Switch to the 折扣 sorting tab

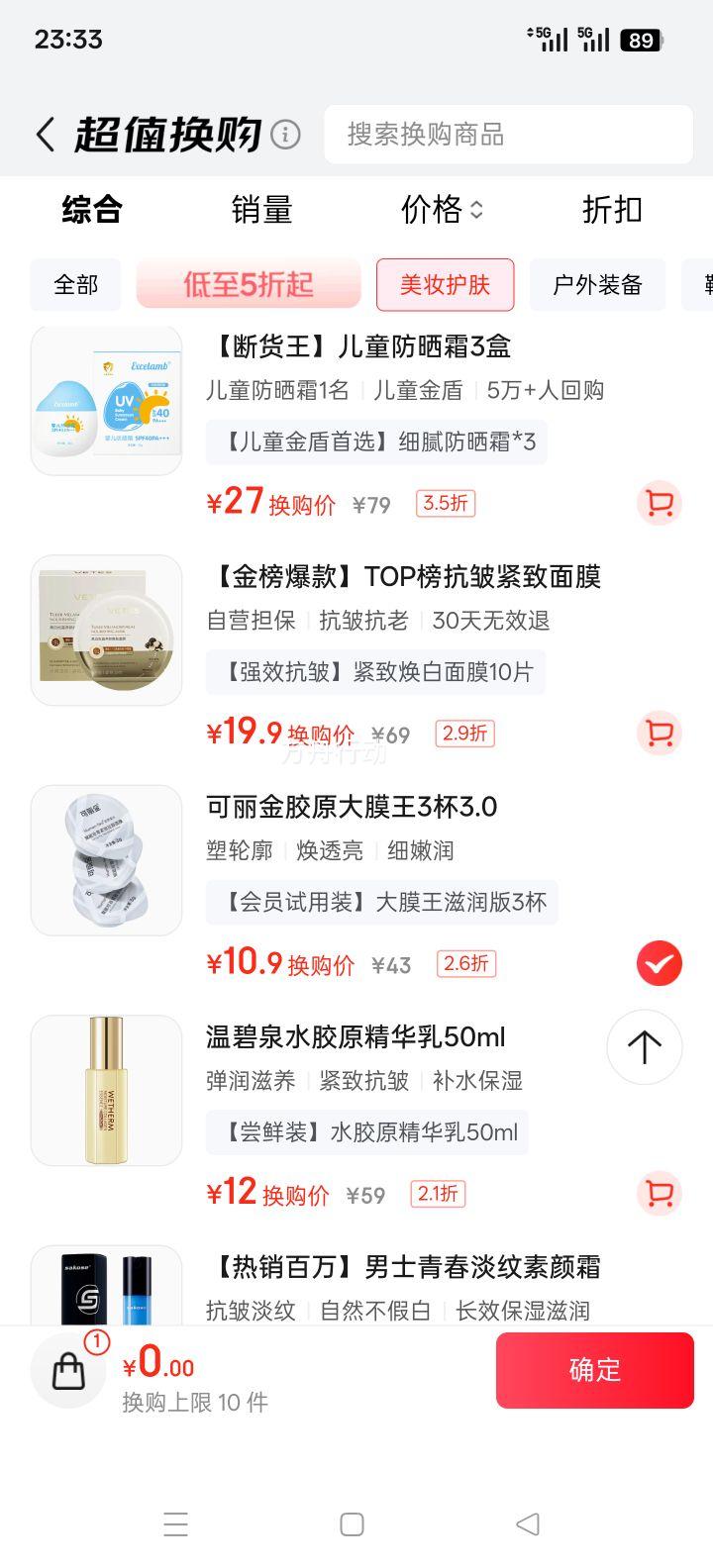pyautogui.click(x=612, y=211)
